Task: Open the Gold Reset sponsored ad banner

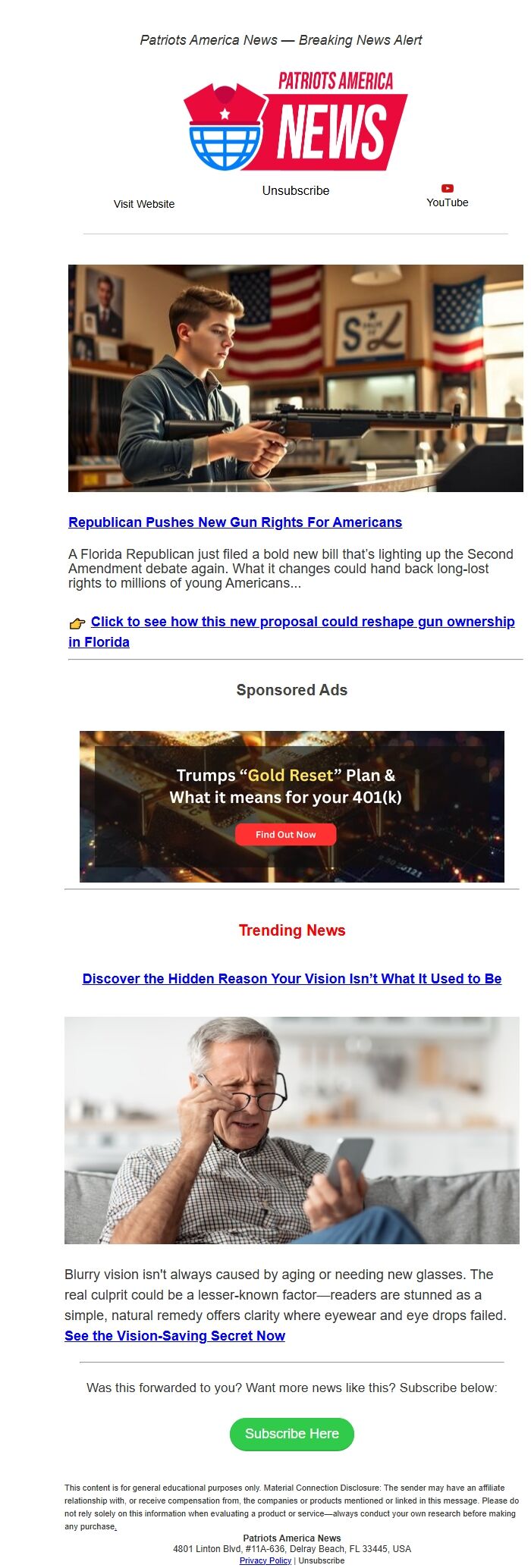Action: point(292,807)
